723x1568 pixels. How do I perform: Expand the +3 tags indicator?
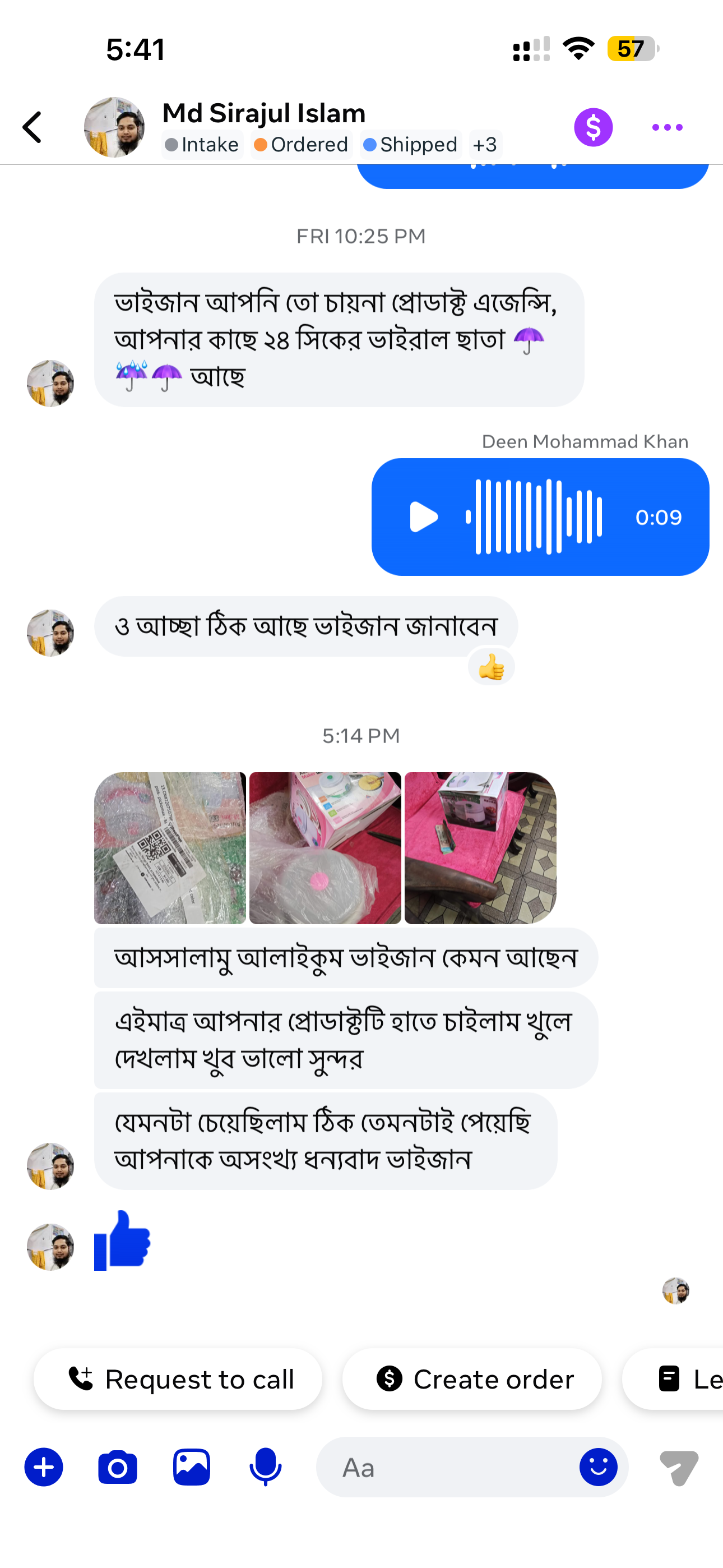point(485,144)
